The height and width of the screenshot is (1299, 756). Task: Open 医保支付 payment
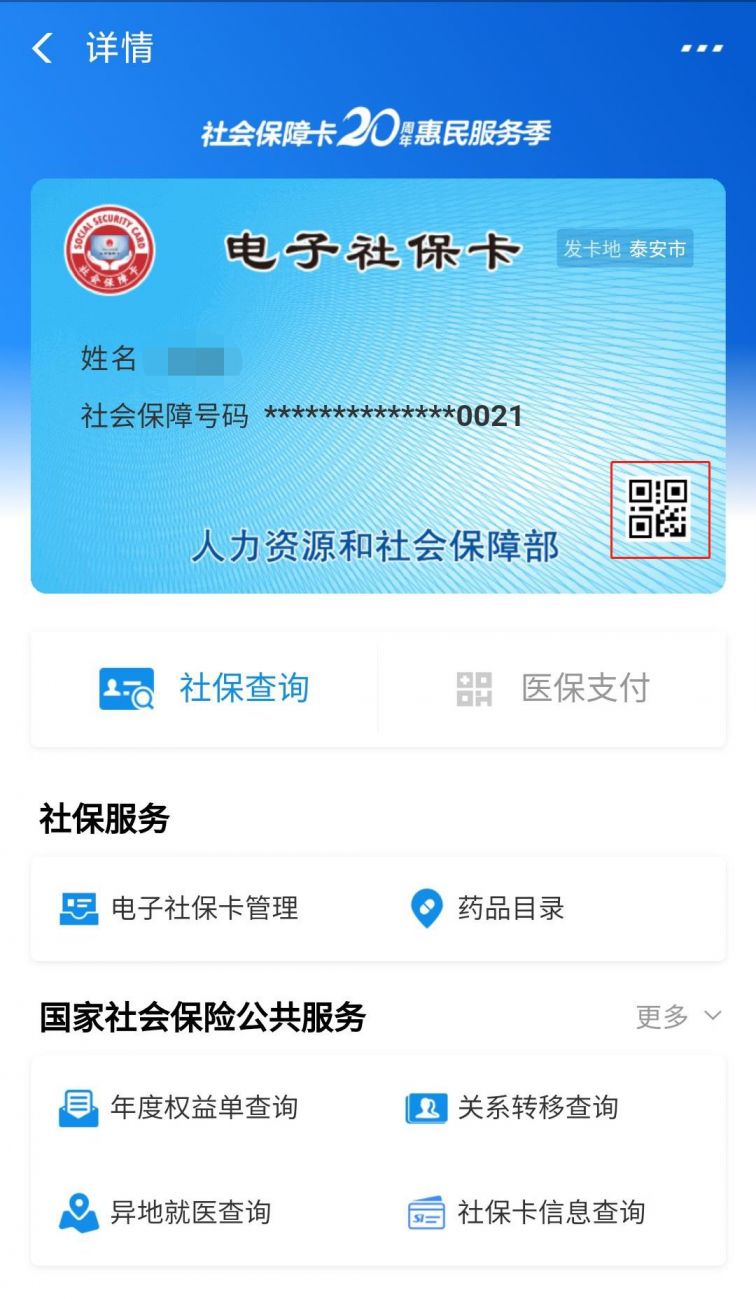coord(552,688)
